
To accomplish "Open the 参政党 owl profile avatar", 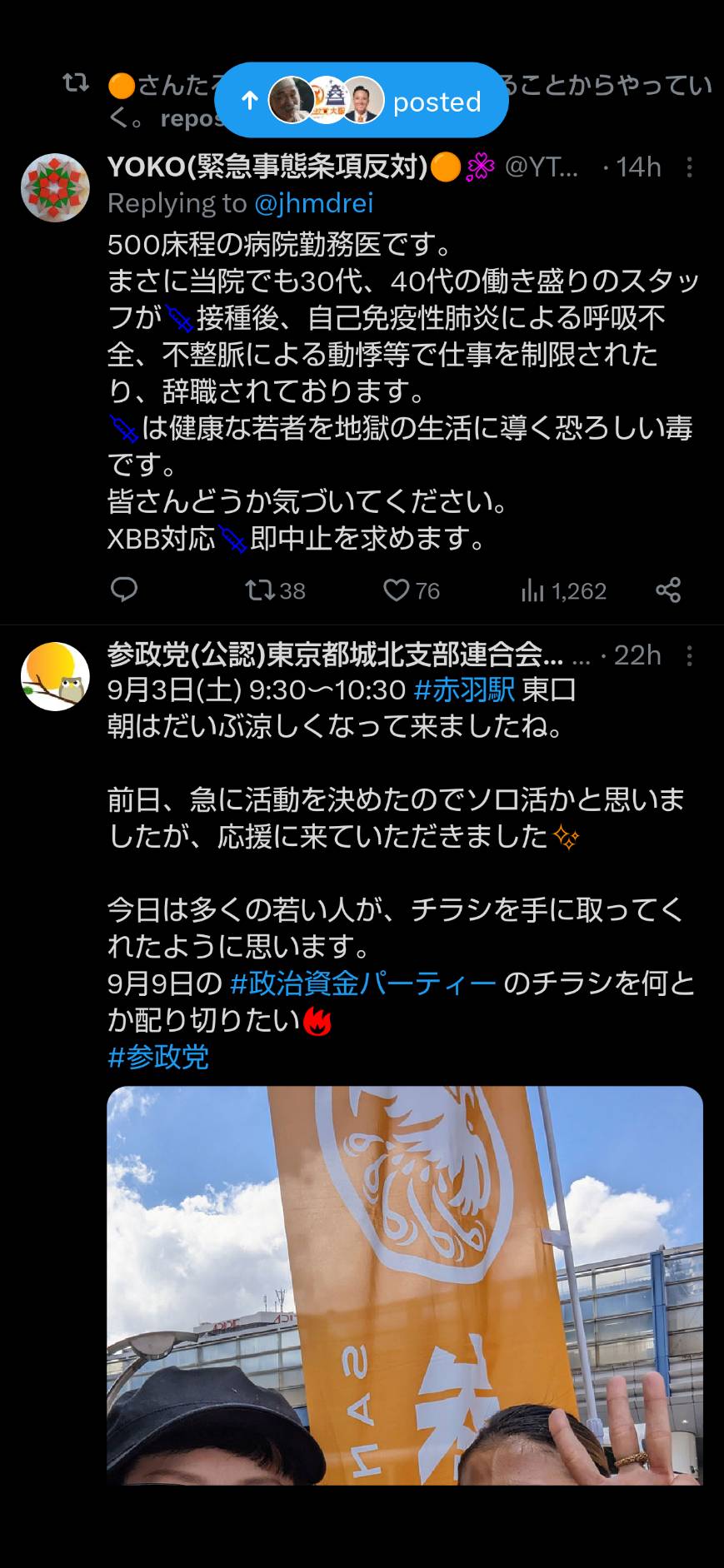I will click(55, 676).
